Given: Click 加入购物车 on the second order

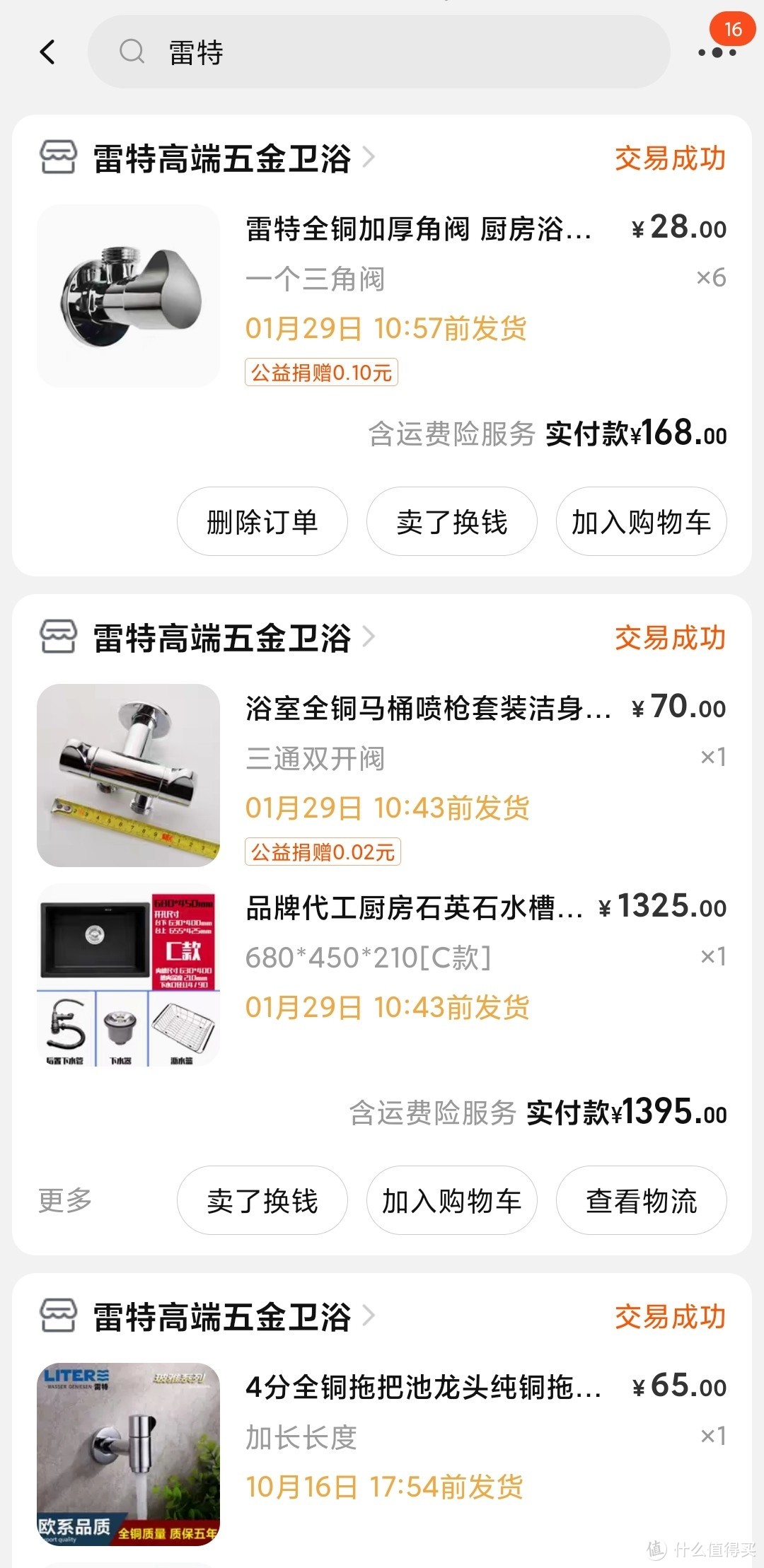Looking at the screenshot, I should [x=451, y=1200].
